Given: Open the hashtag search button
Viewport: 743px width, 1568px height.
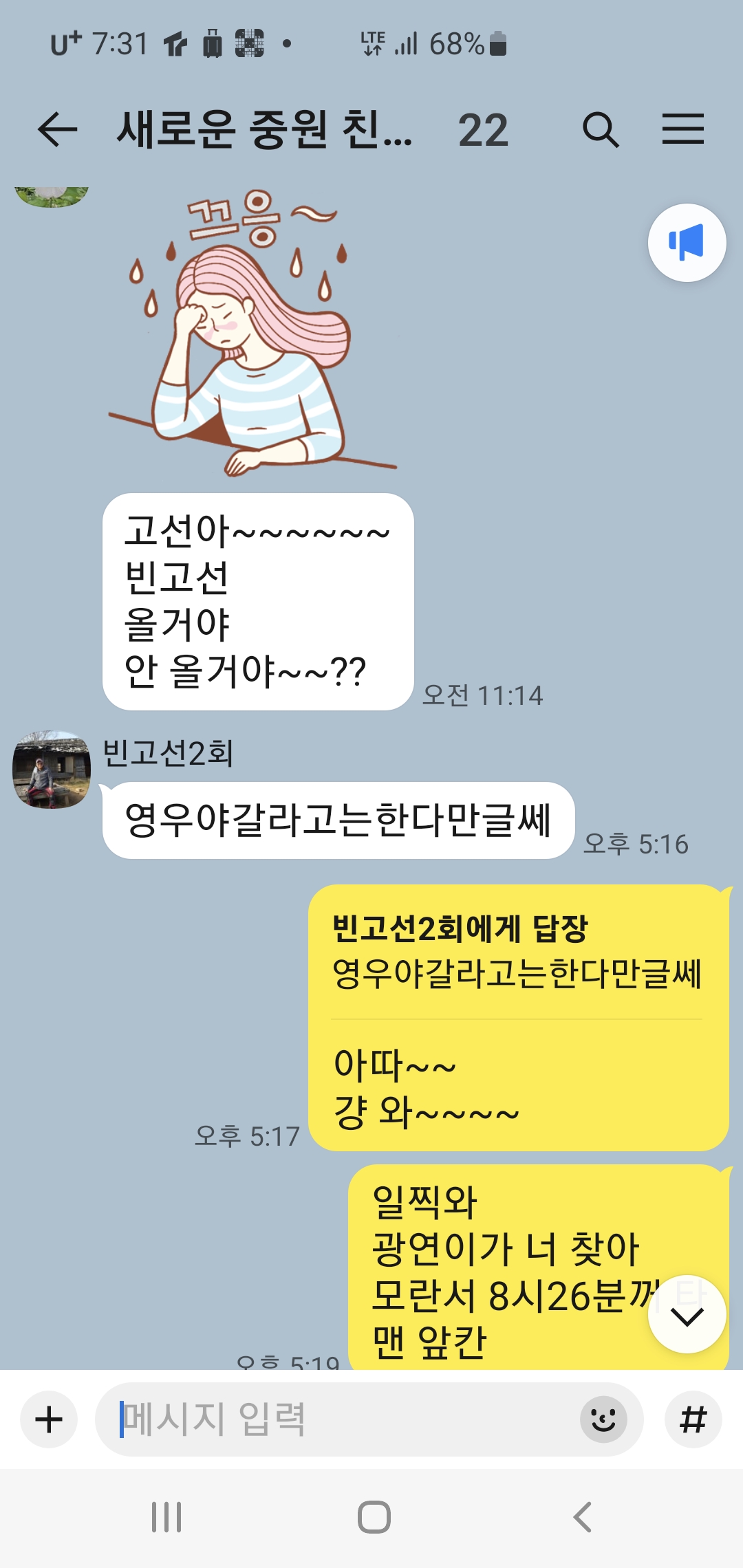Looking at the screenshot, I should [693, 1419].
